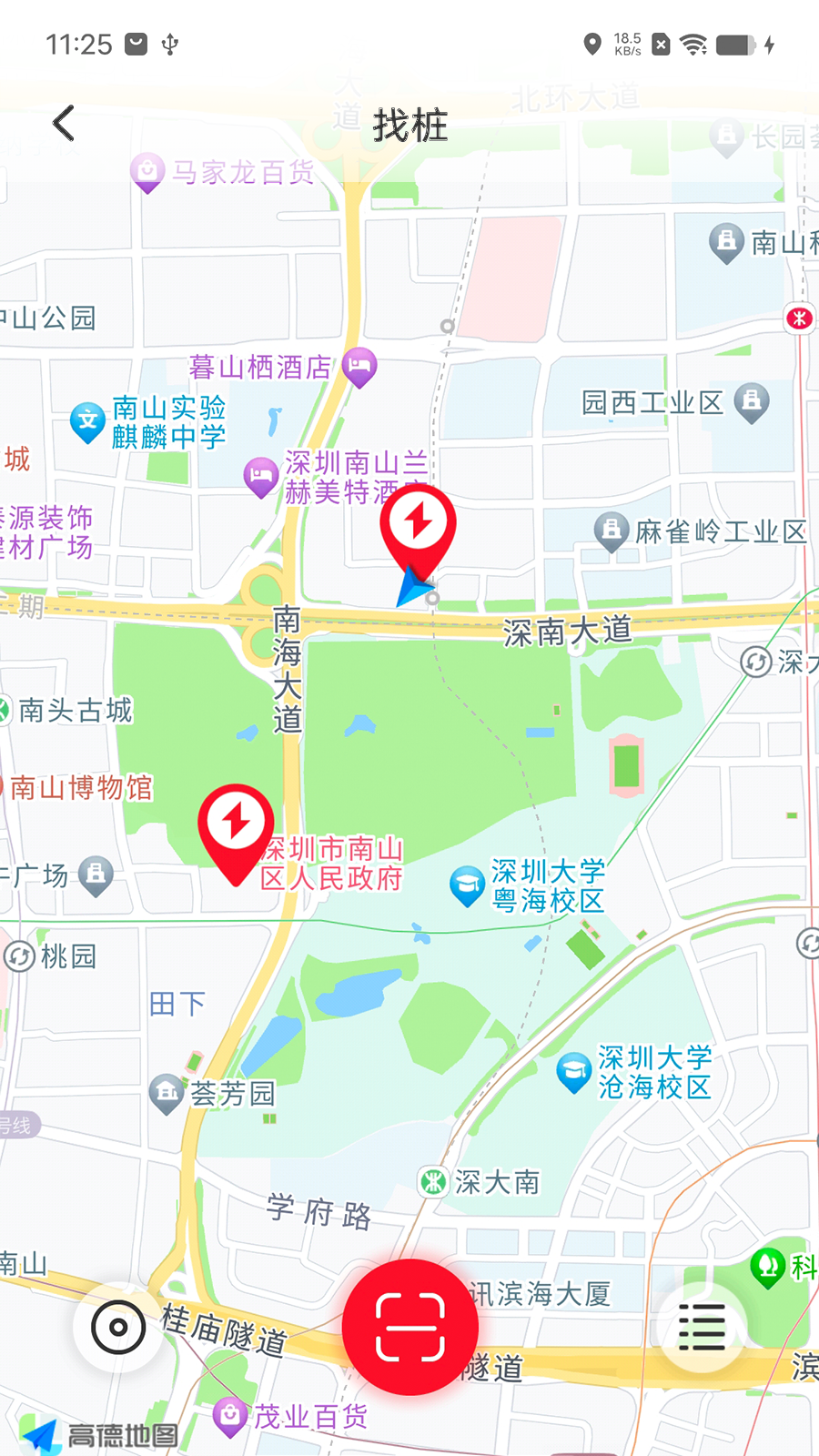Open the charging station list icon
The width and height of the screenshot is (819, 1456).
point(701,1329)
